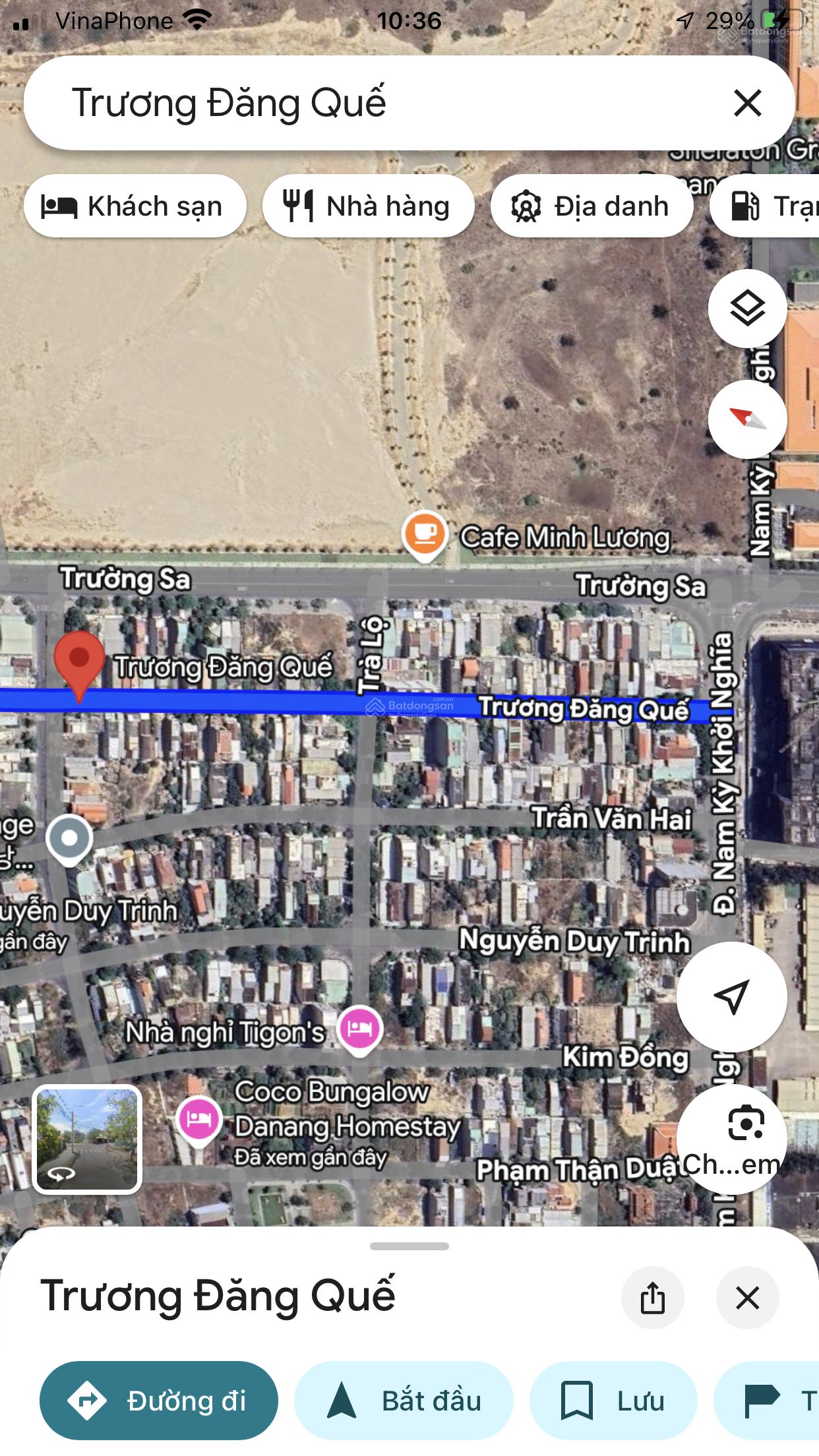819x1456 pixels.
Task: Select the Khách sạn chip
Action: point(135,206)
